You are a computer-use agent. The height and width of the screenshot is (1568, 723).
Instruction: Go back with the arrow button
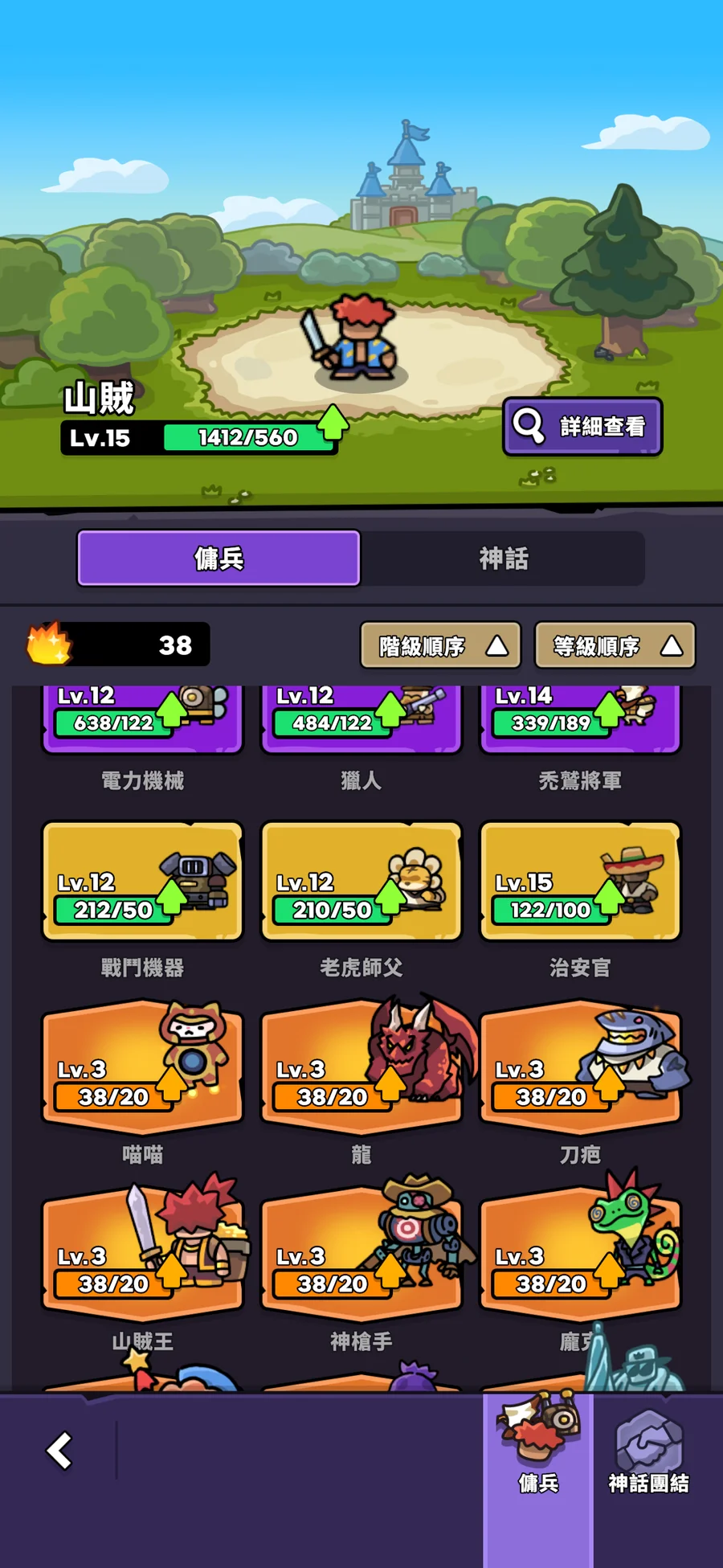pyautogui.click(x=59, y=1451)
